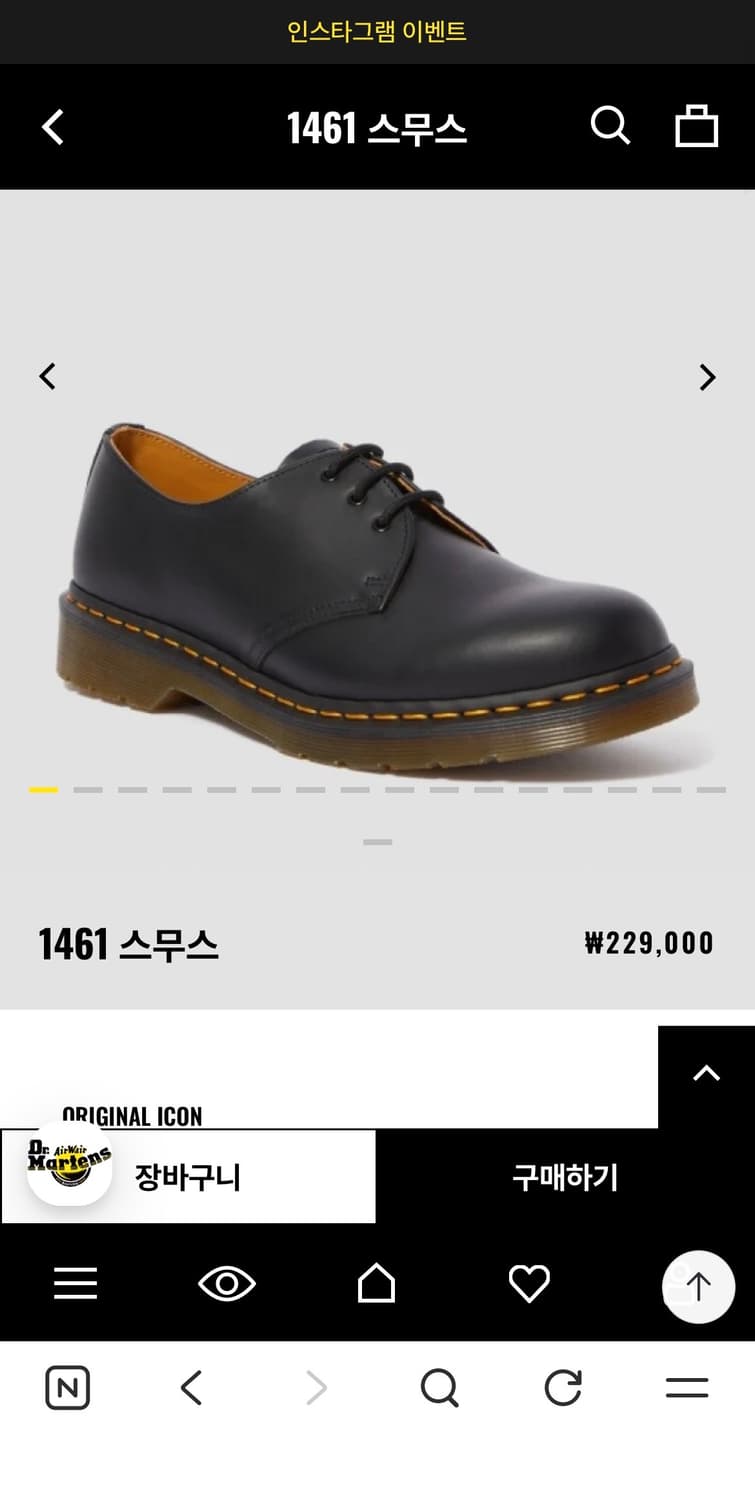Viewport: 755px width, 1500px height.
Task: Open the browser tabs menu
Action: pyautogui.click(x=685, y=1388)
